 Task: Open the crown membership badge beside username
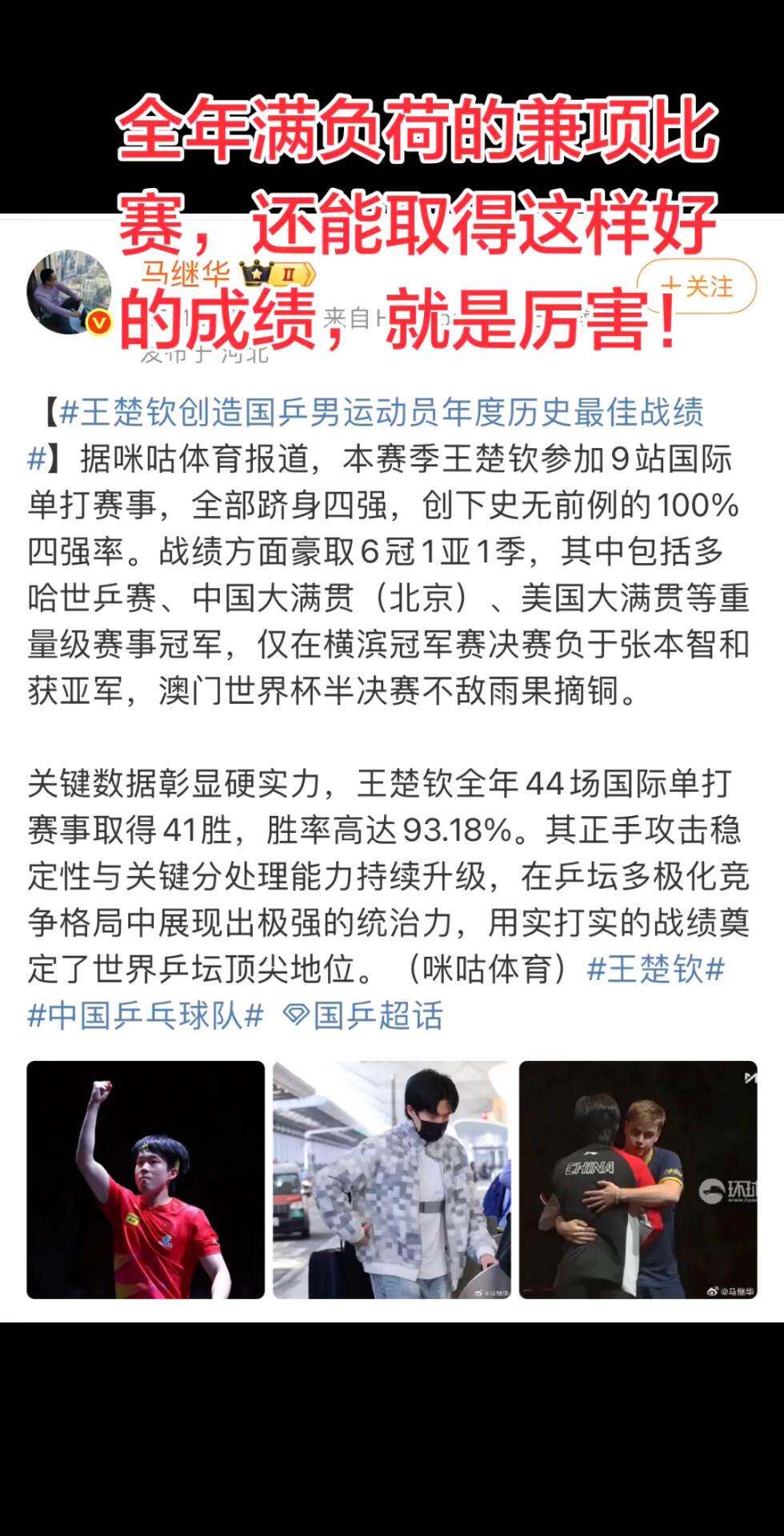[x=258, y=273]
